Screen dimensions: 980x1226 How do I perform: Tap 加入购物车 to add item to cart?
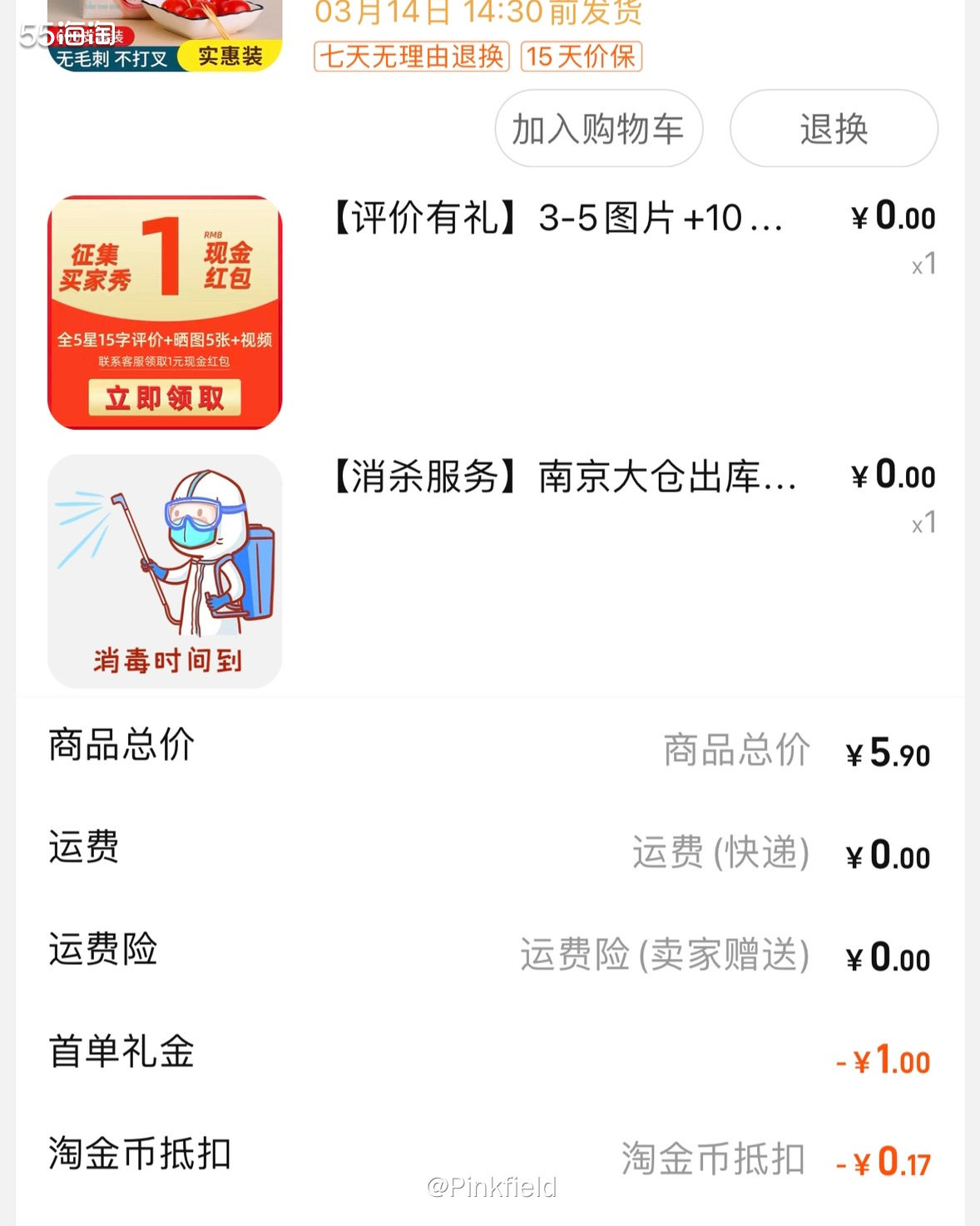pos(597,129)
